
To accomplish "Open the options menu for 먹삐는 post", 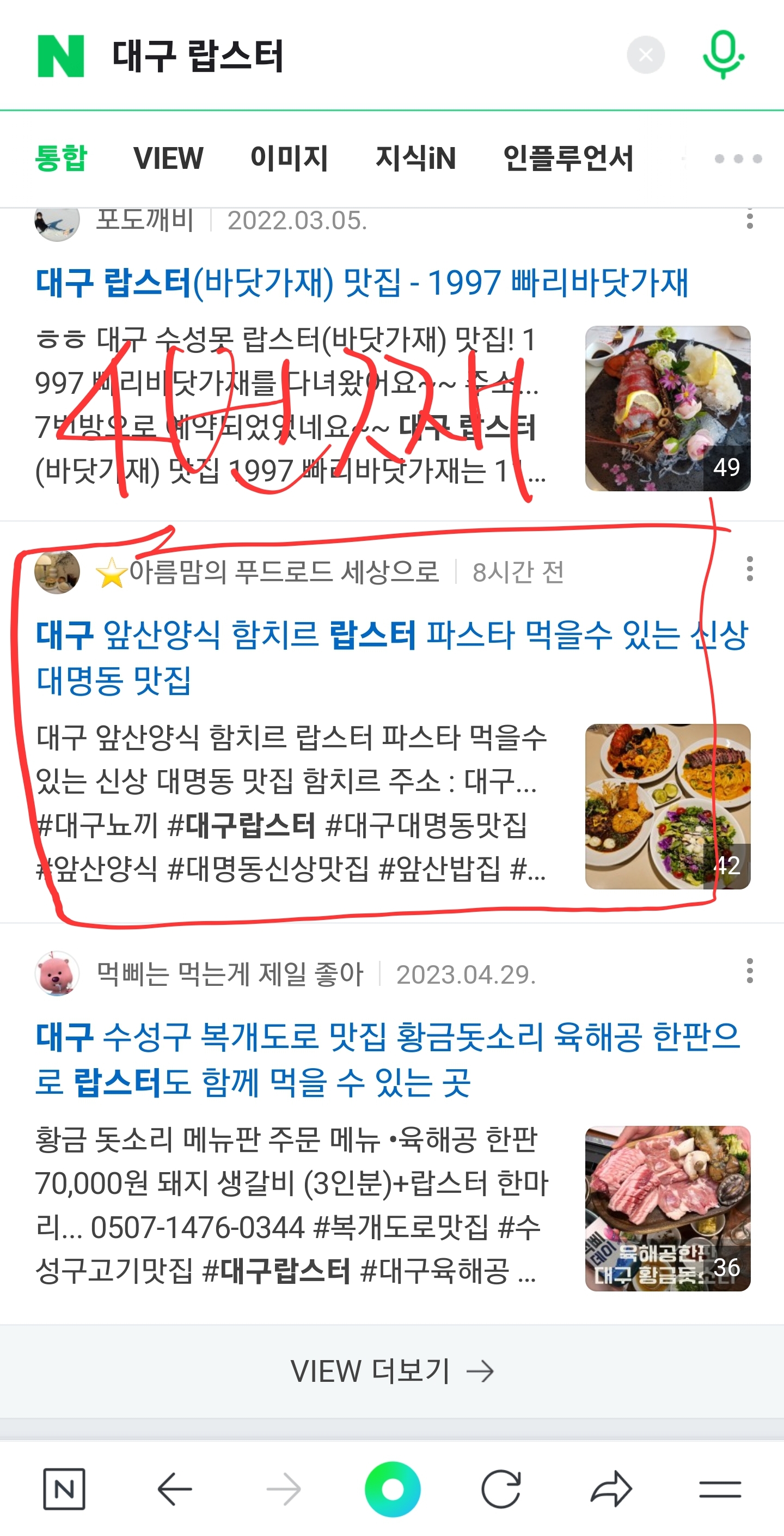I will pos(749,971).
